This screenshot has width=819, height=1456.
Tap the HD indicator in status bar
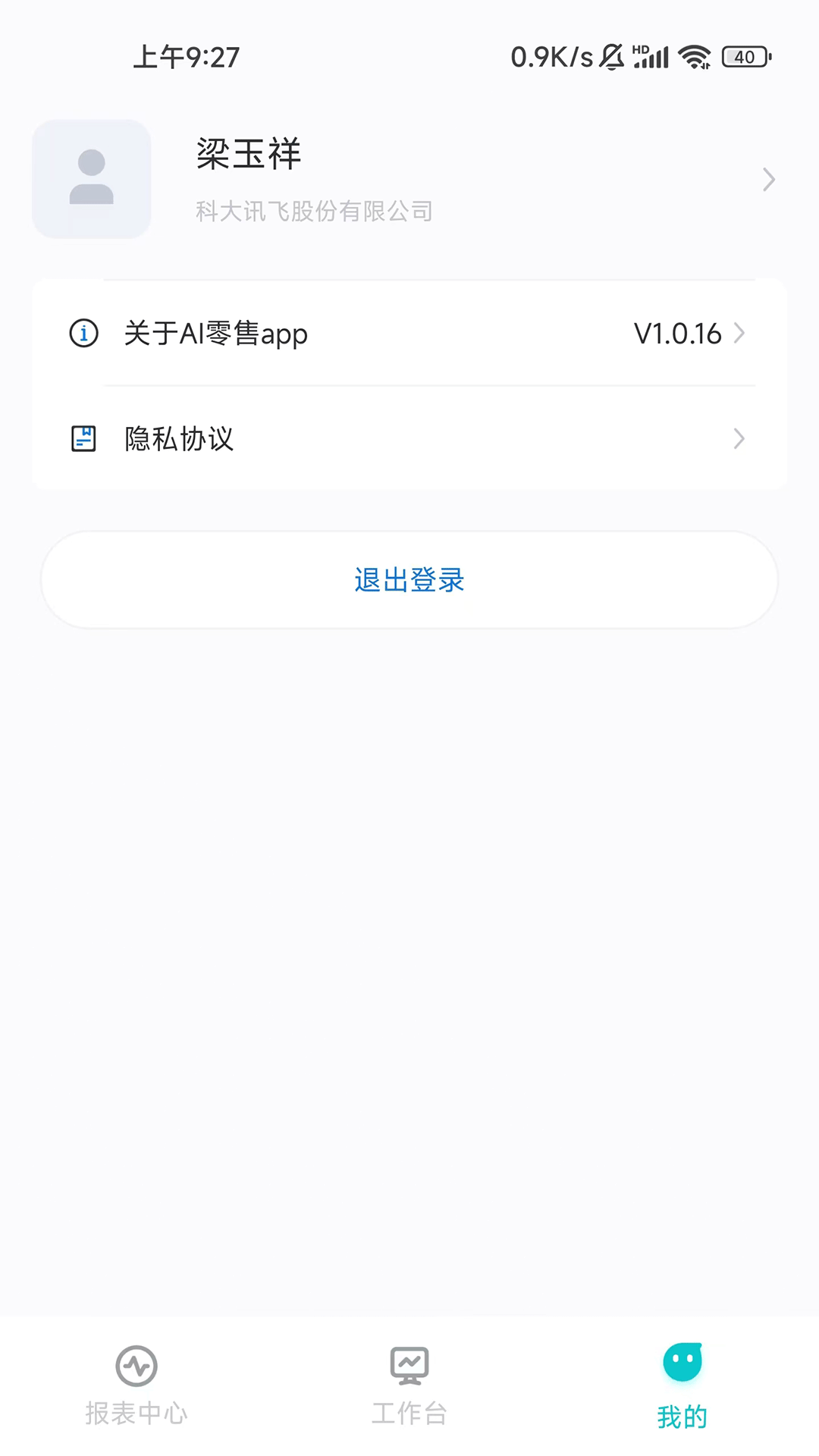pyautogui.click(x=641, y=48)
